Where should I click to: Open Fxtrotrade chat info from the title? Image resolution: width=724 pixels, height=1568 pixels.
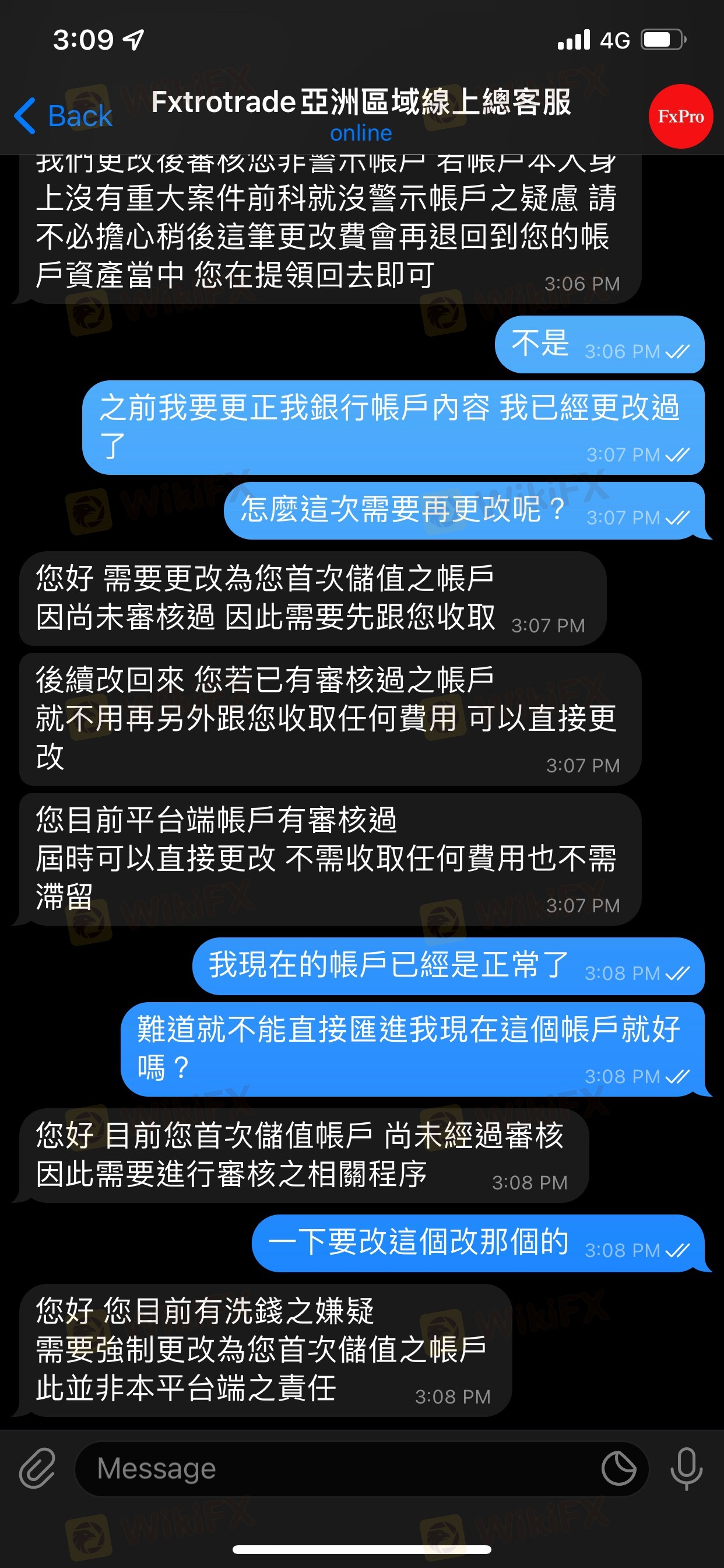[x=361, y=102]
